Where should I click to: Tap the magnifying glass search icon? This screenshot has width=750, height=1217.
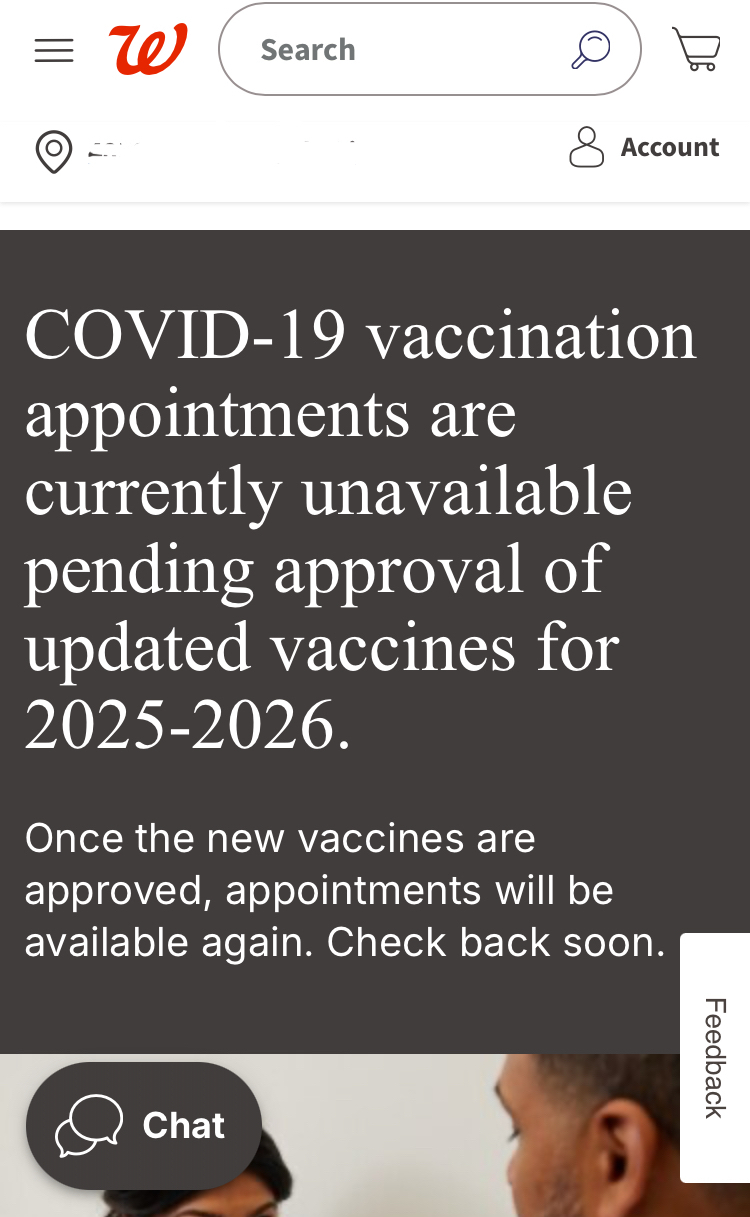[x=591, y=49]
